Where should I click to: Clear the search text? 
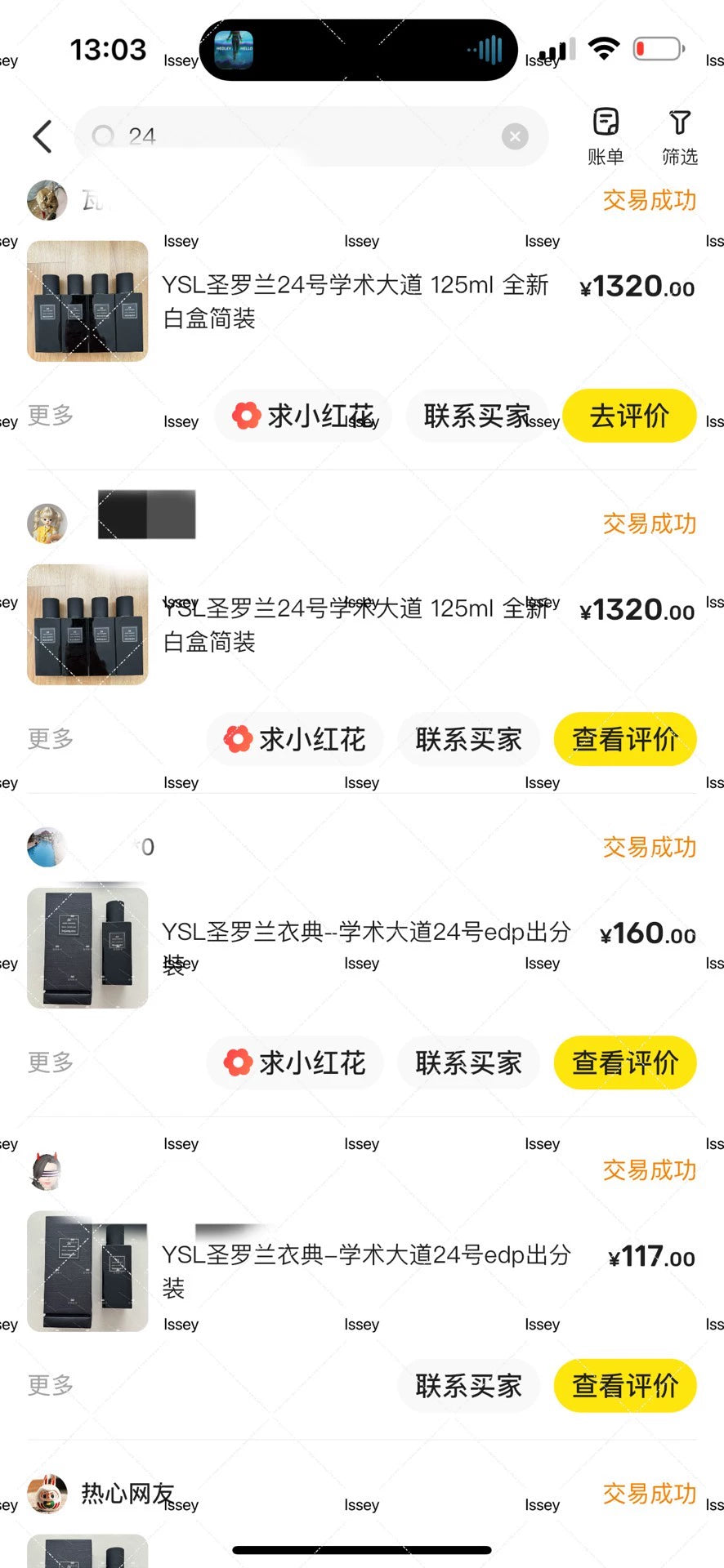515,136
